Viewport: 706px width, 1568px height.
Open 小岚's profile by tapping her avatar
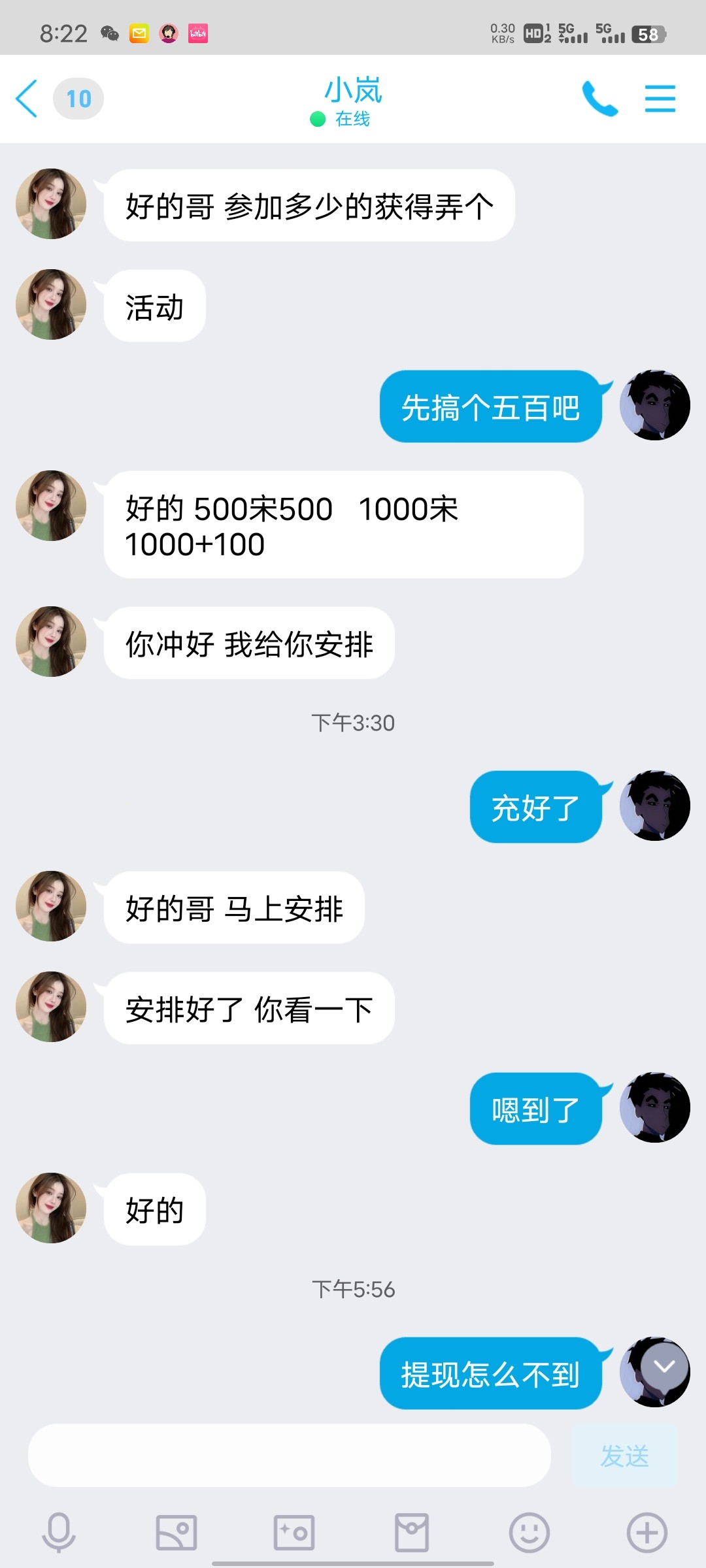tap(50, 204)
